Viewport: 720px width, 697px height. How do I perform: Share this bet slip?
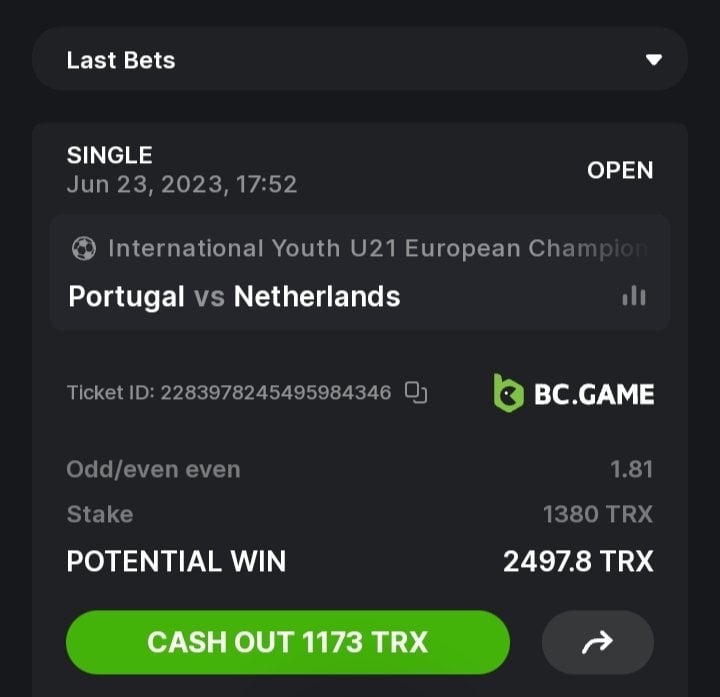[x=597, y=642]
